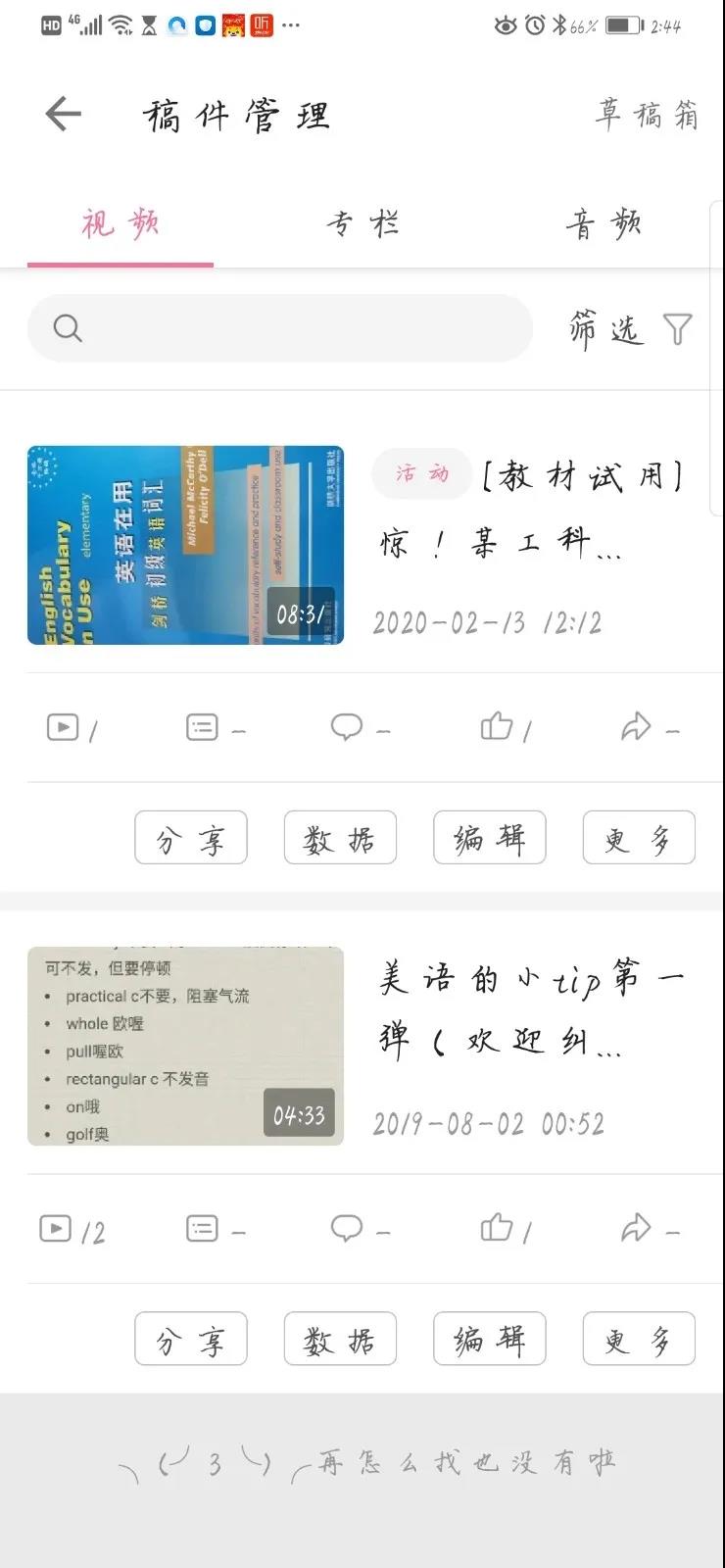The image size is (725, 1568).
Task: Switch to the 音频 tab
Action: (x=603, y=224)
